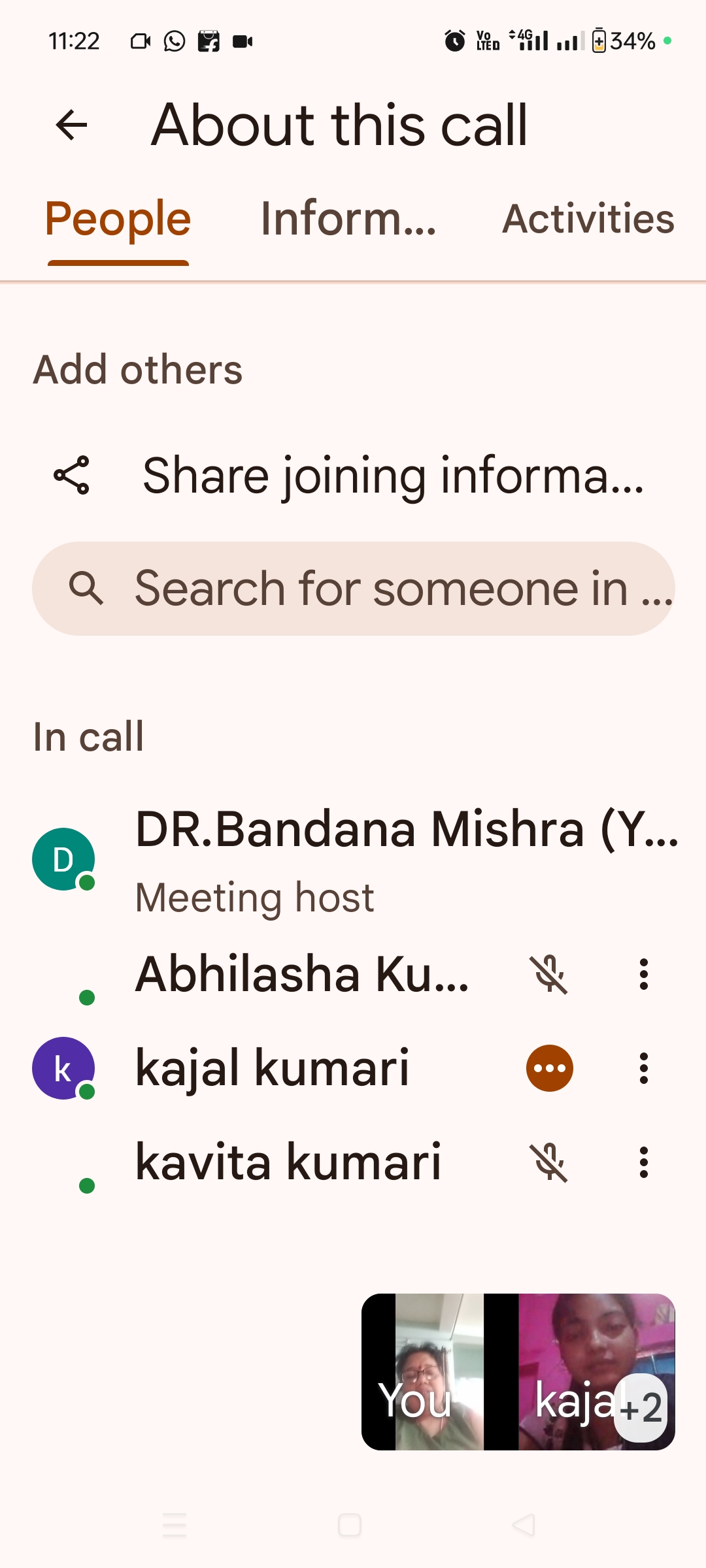The image size is (706, 1568).
Task: Open the DR.Bandana Mishra host entry
Action: pos(353,860)
